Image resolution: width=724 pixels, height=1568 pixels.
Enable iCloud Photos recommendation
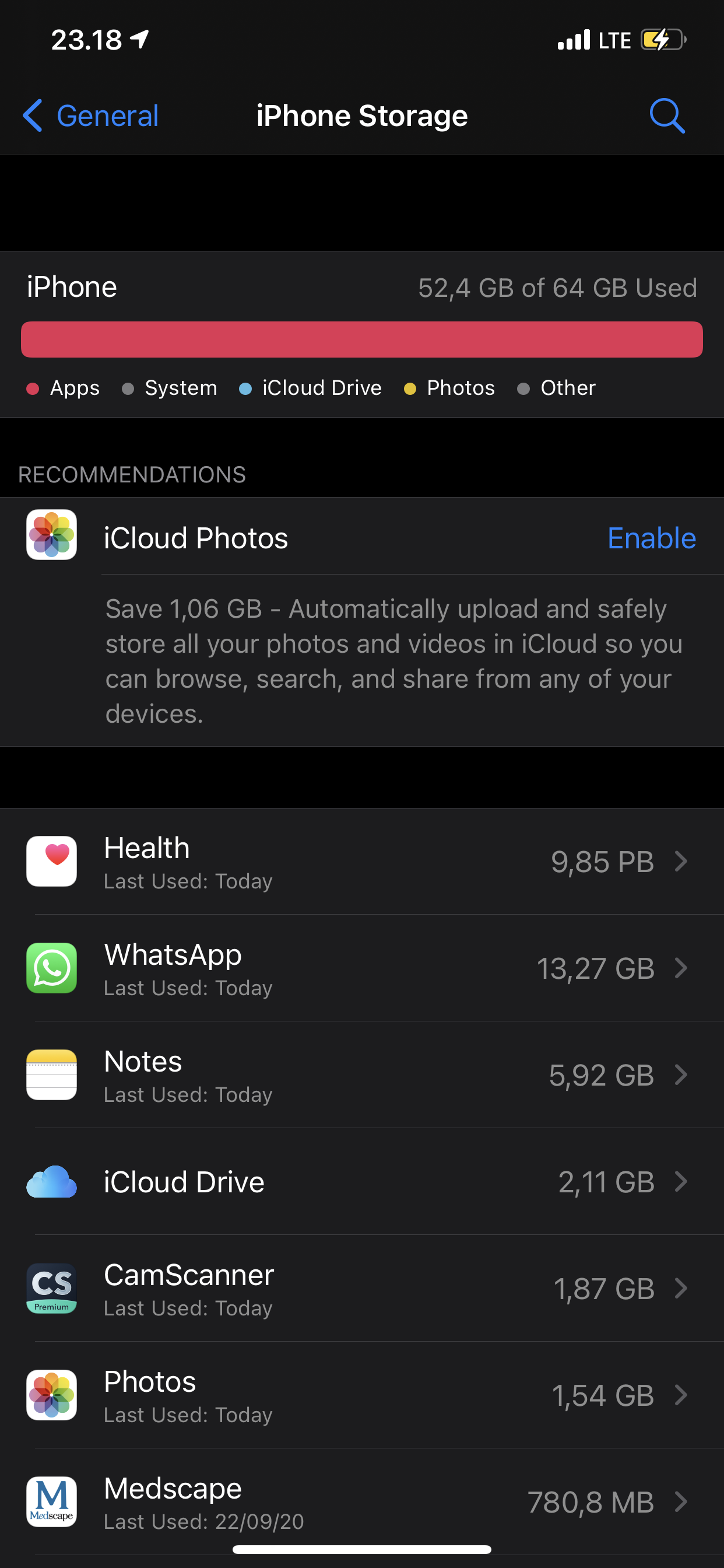[x=652, y=538]
